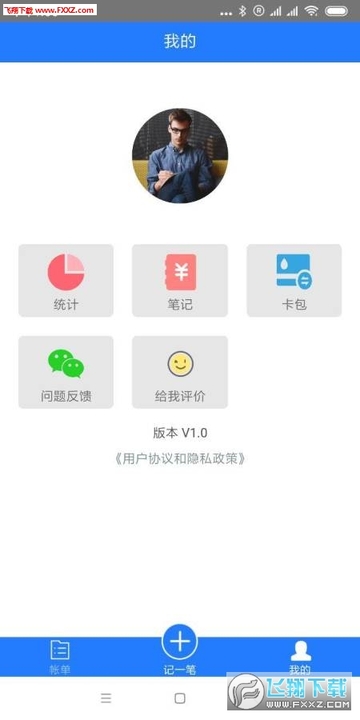360x720 pixels.
Task: Tap the system home button
Action: tap(180, 698)
